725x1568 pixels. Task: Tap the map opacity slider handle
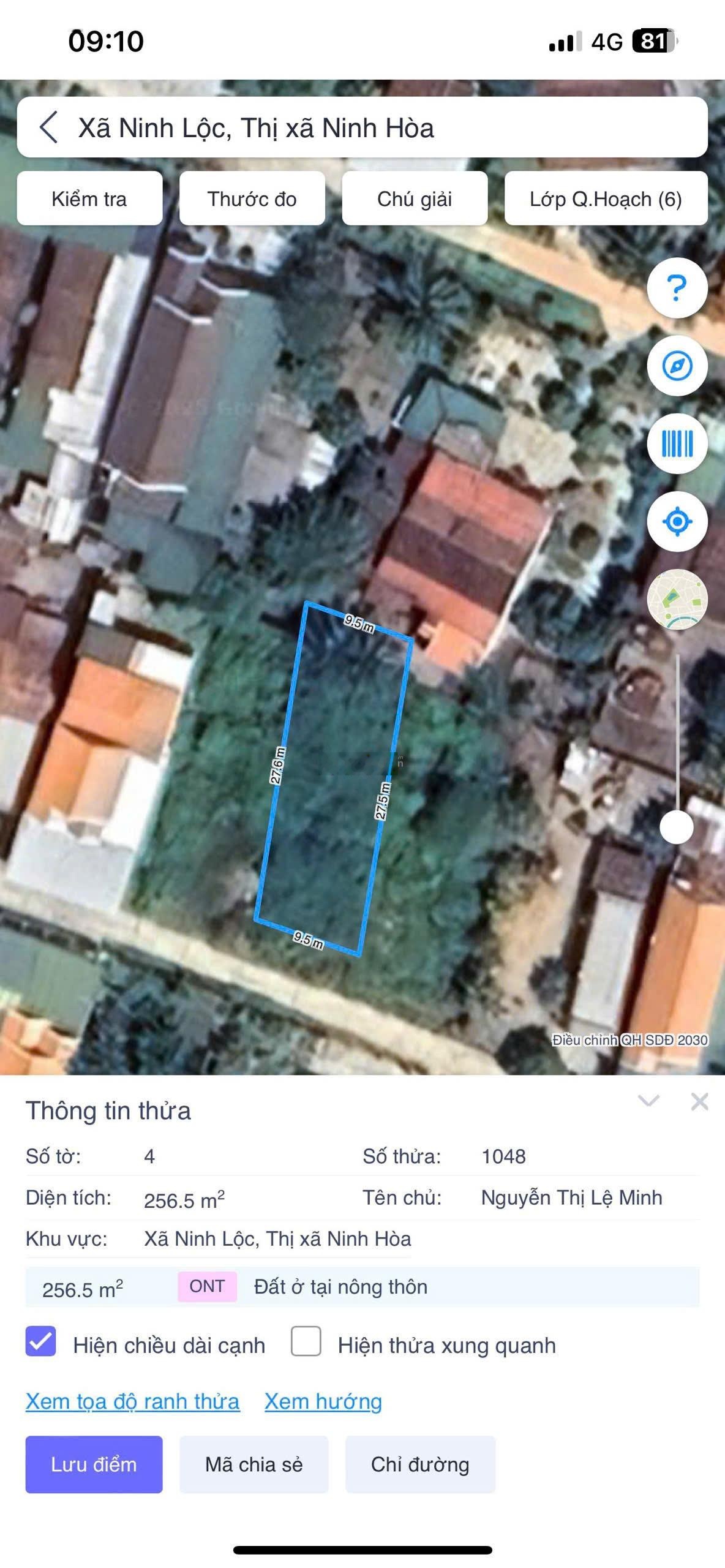pos(676,827)
